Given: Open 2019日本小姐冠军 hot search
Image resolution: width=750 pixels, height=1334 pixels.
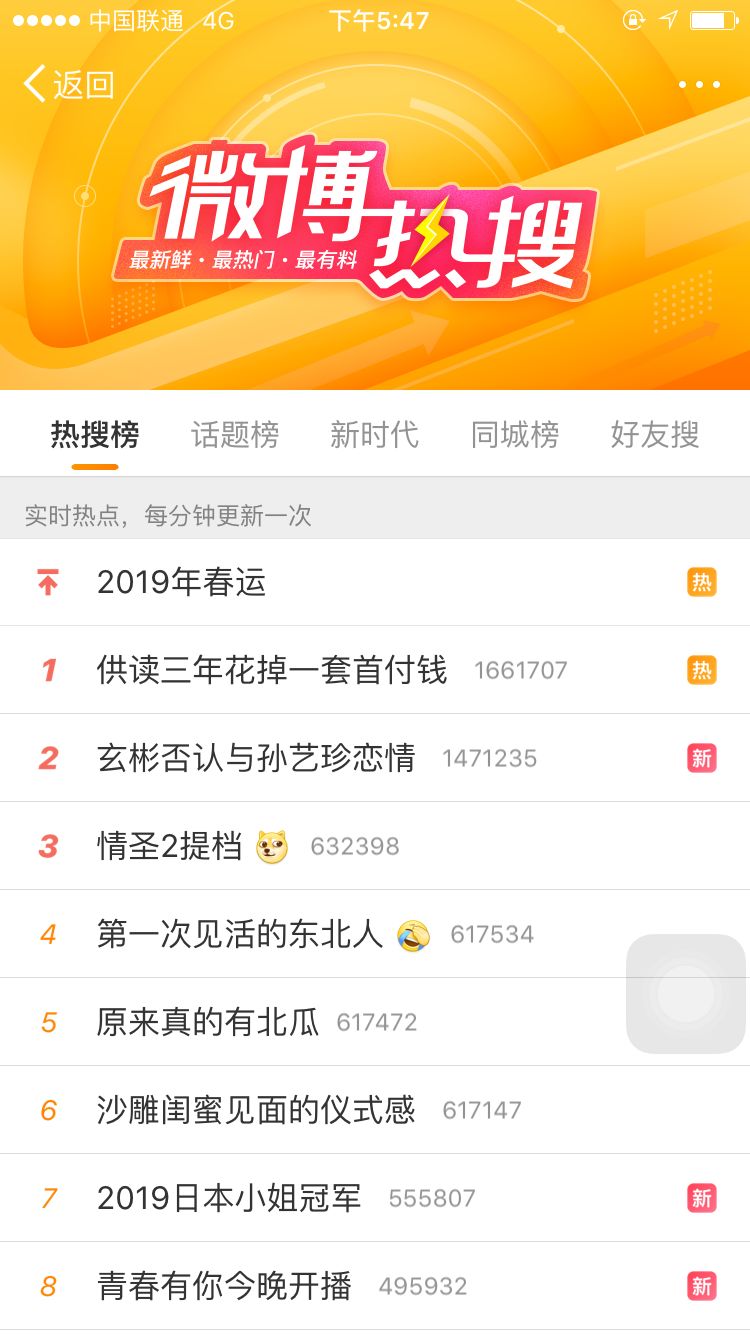Looking at the screenshot, I should 229,1198.
